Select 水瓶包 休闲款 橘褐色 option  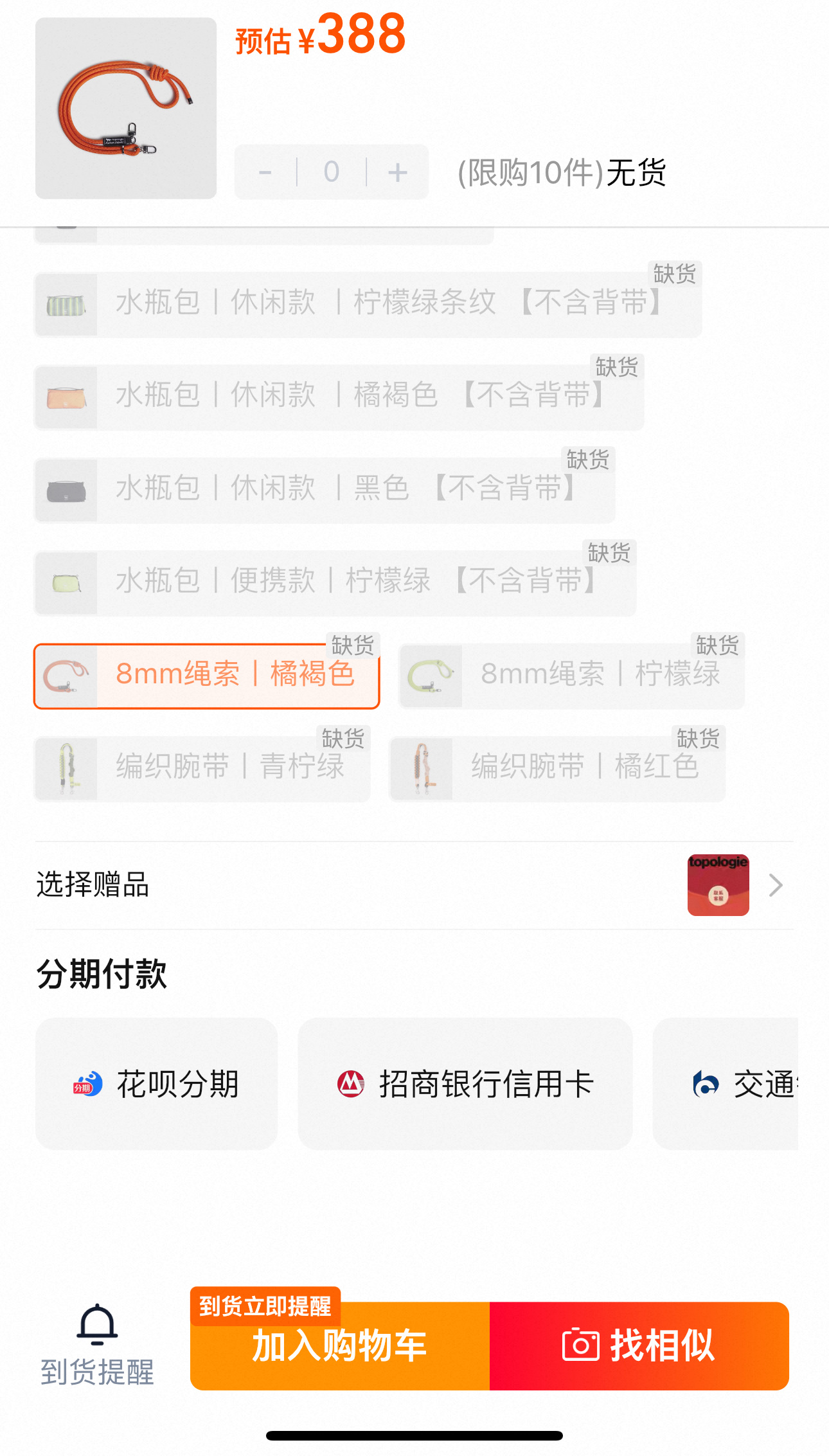339,396
